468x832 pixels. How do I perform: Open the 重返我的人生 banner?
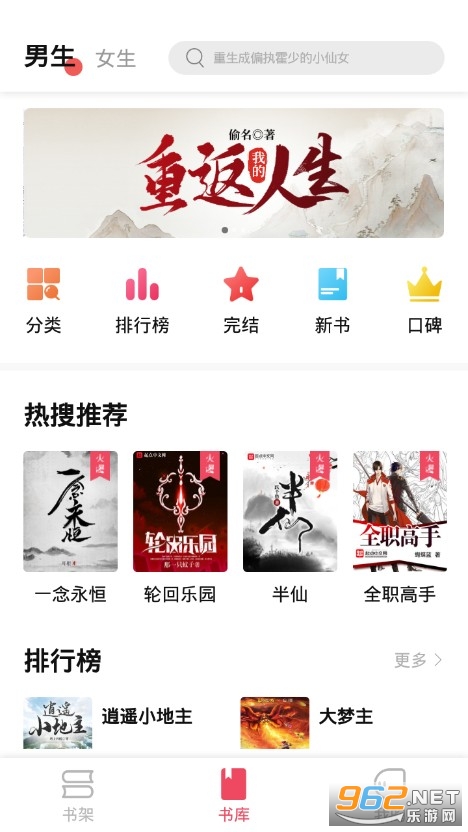pyautogui.click(x=233, y=173)
